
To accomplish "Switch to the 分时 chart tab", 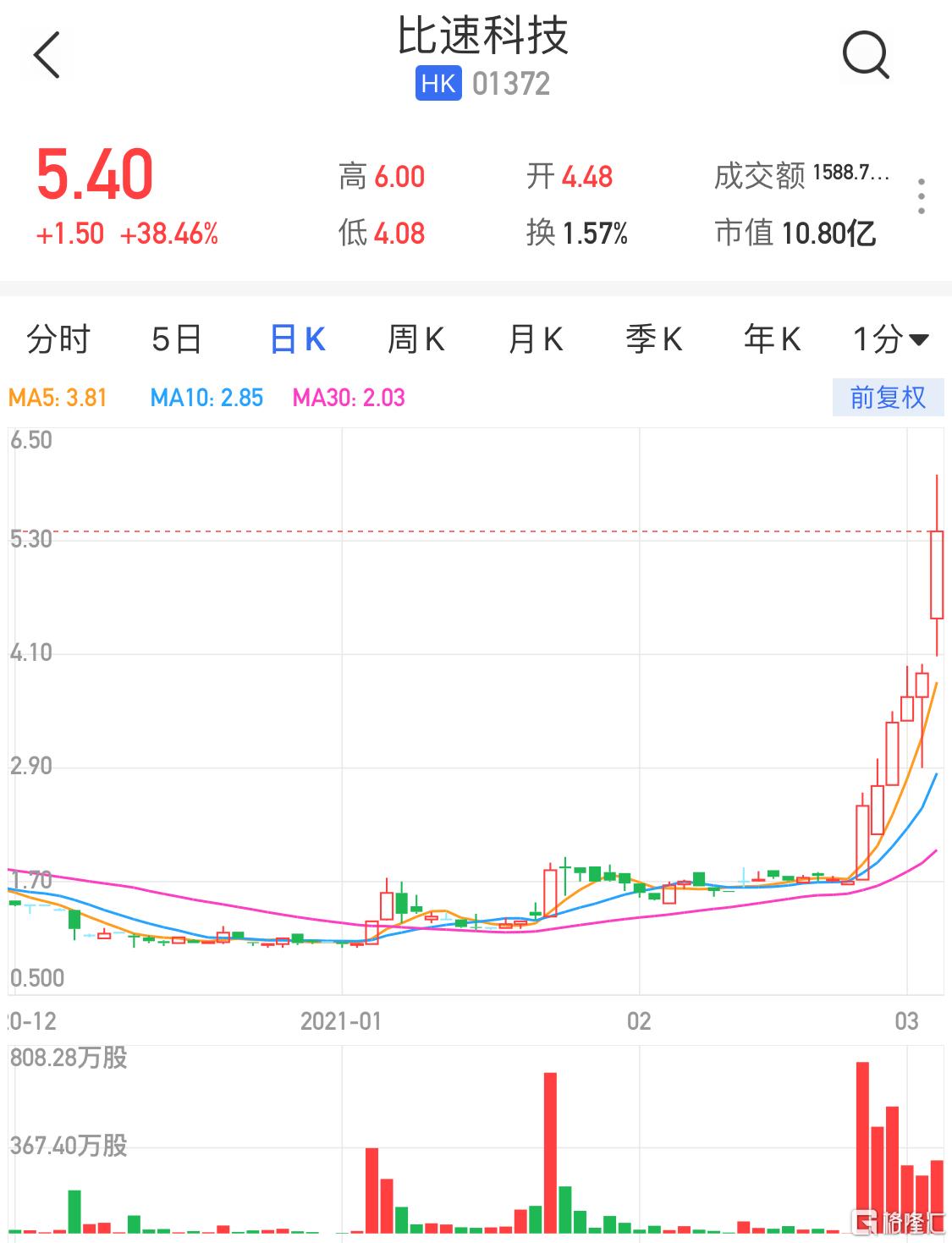I will [x=58, y=339].
